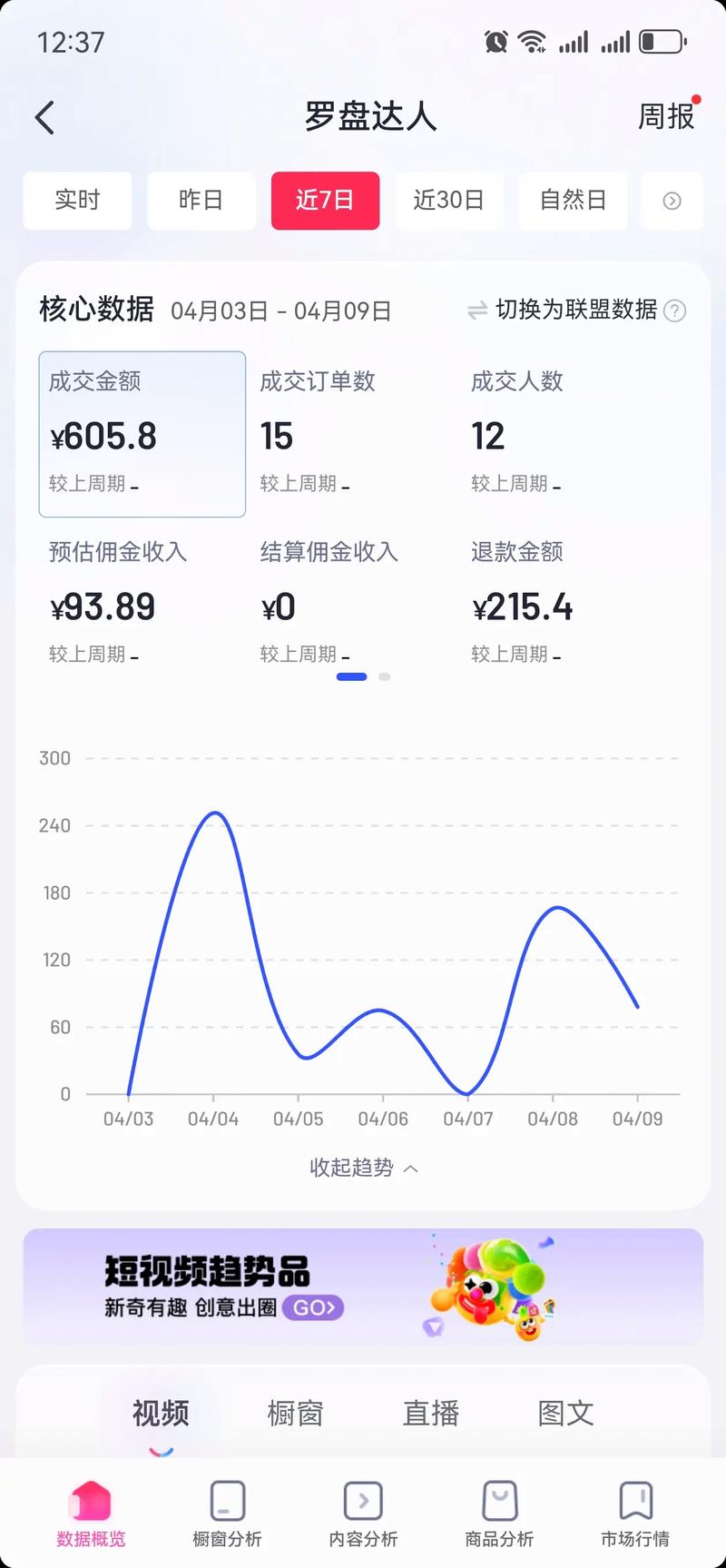The width and height of the screenshot is (726, 1568).
Task: Show more time range options arrow
Action: (x=672, y=201)
